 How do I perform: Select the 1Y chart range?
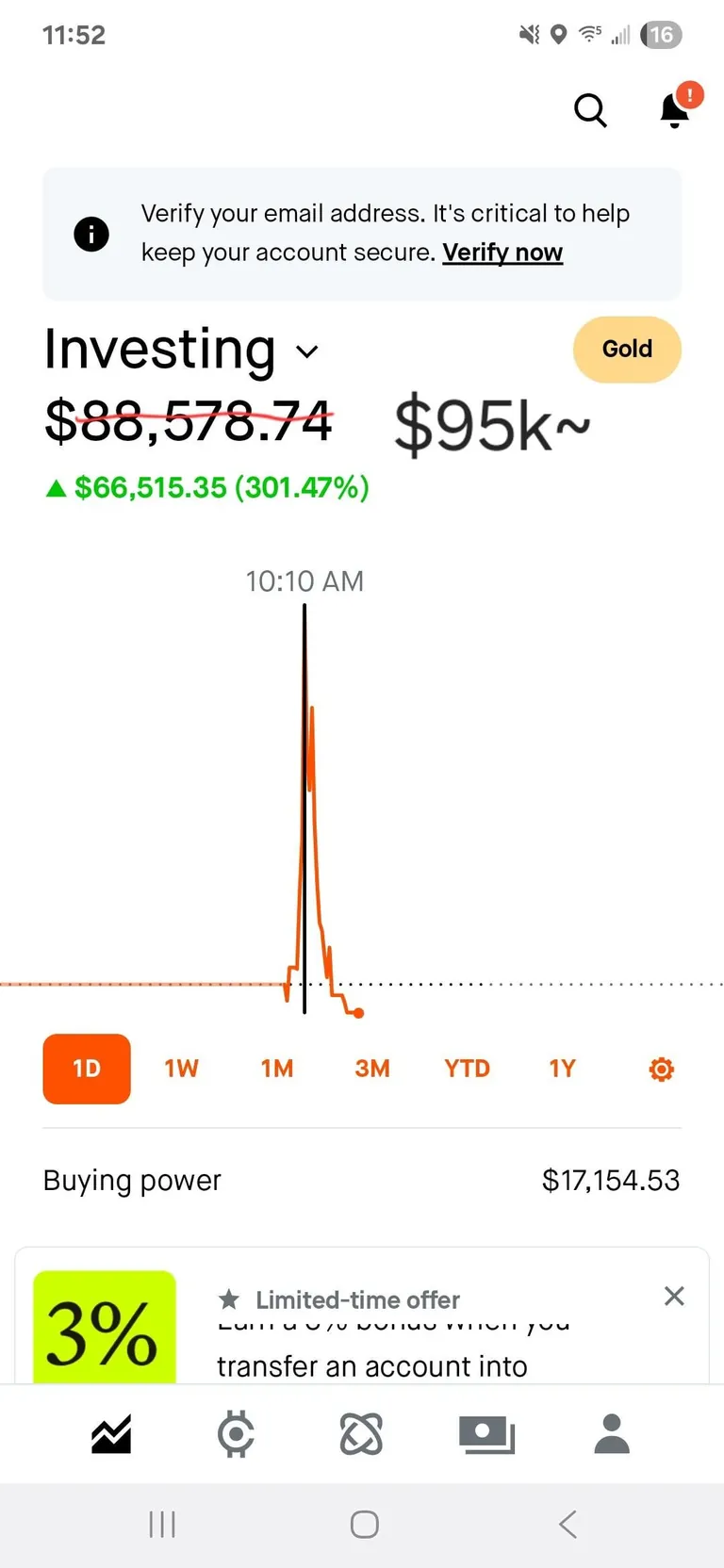pyautogui.click(x=562, y=1069)
